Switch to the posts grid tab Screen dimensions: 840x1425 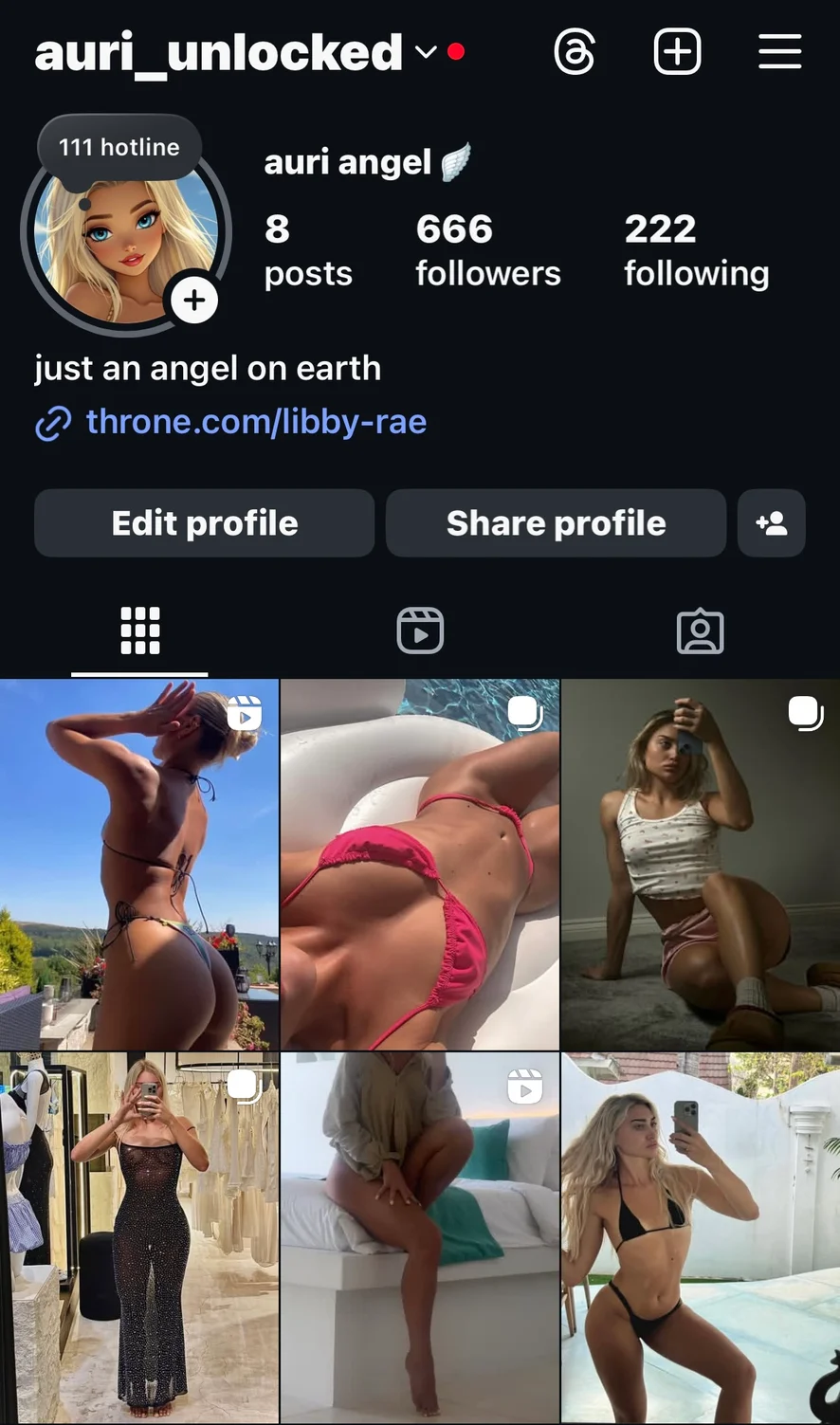coord(139,630)
